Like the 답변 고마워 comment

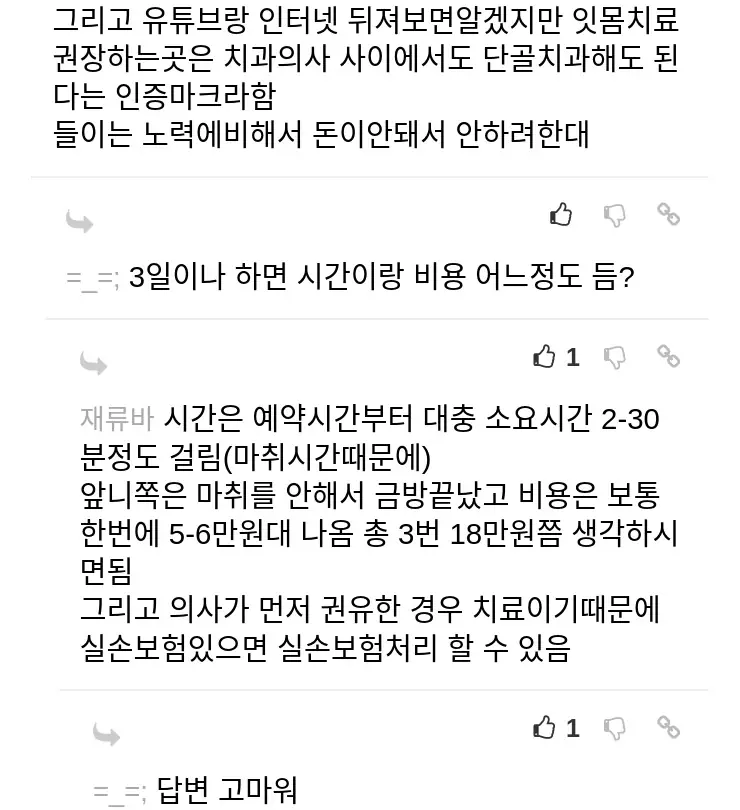click(x=545, y=728)
